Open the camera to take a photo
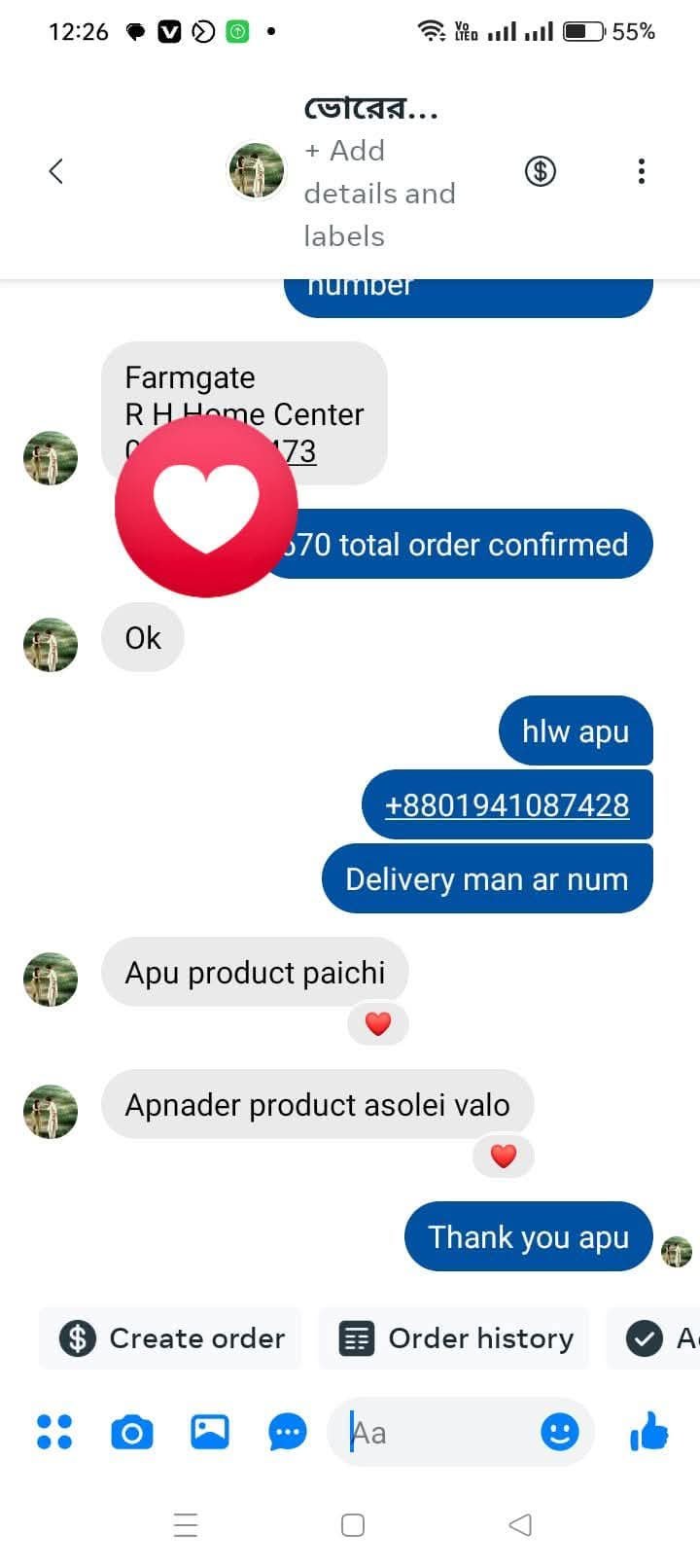 click(132, 1432)
